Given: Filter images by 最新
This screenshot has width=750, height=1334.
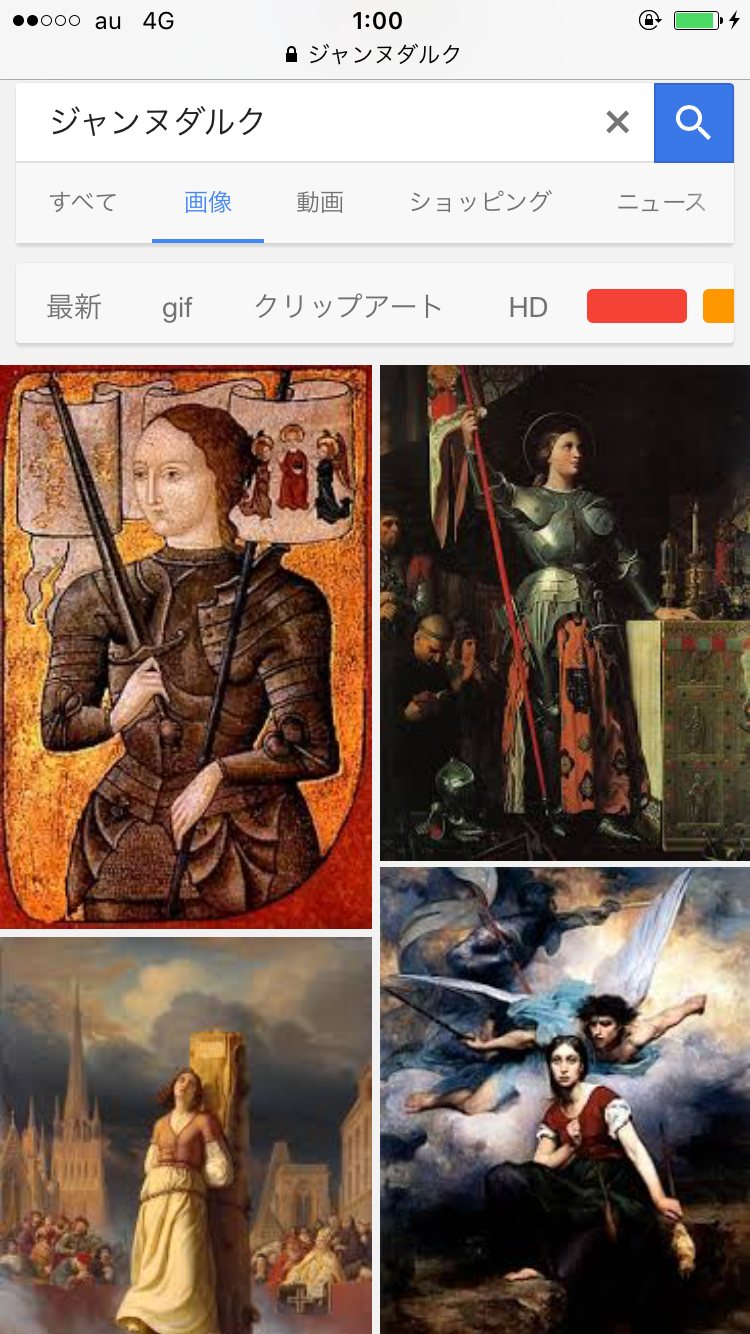Looking at the screenshot, I should 74,307.
